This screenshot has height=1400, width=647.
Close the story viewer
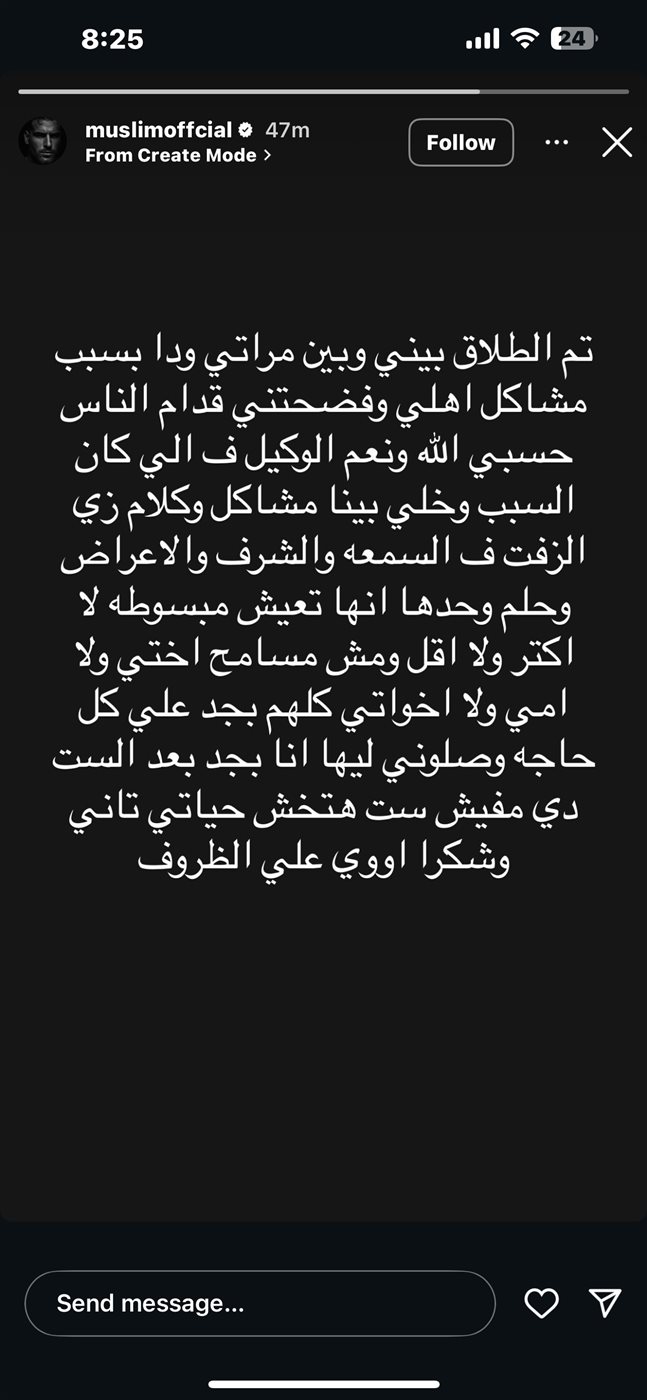(x=617, y=142)
